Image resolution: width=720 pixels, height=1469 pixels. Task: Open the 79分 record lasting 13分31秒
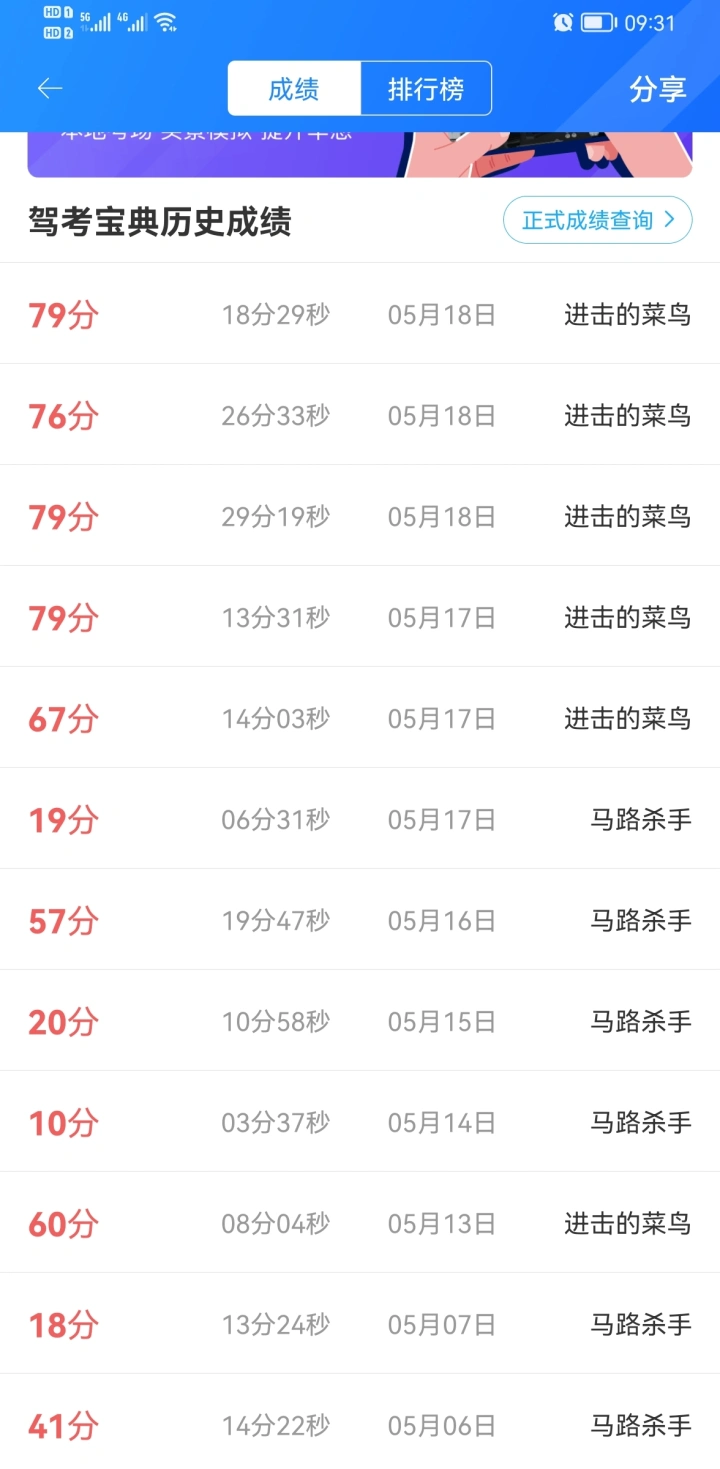[360, 617]
